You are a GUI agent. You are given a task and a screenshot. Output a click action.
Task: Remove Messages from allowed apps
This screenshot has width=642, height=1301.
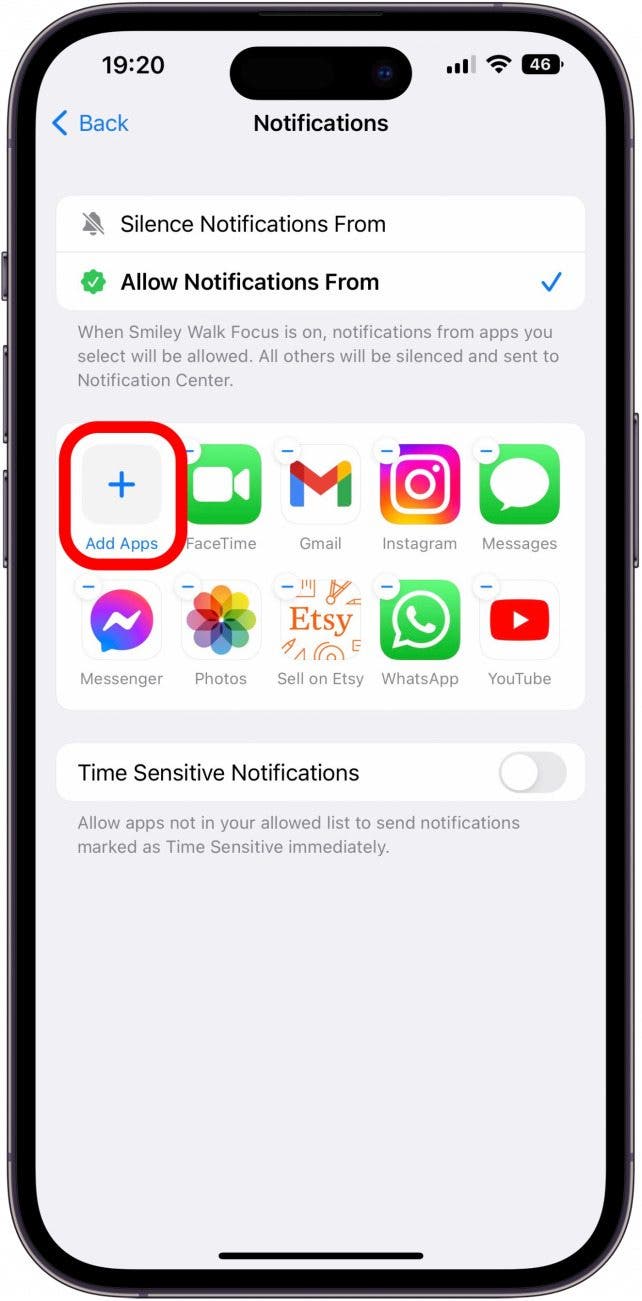click(487, 452)
